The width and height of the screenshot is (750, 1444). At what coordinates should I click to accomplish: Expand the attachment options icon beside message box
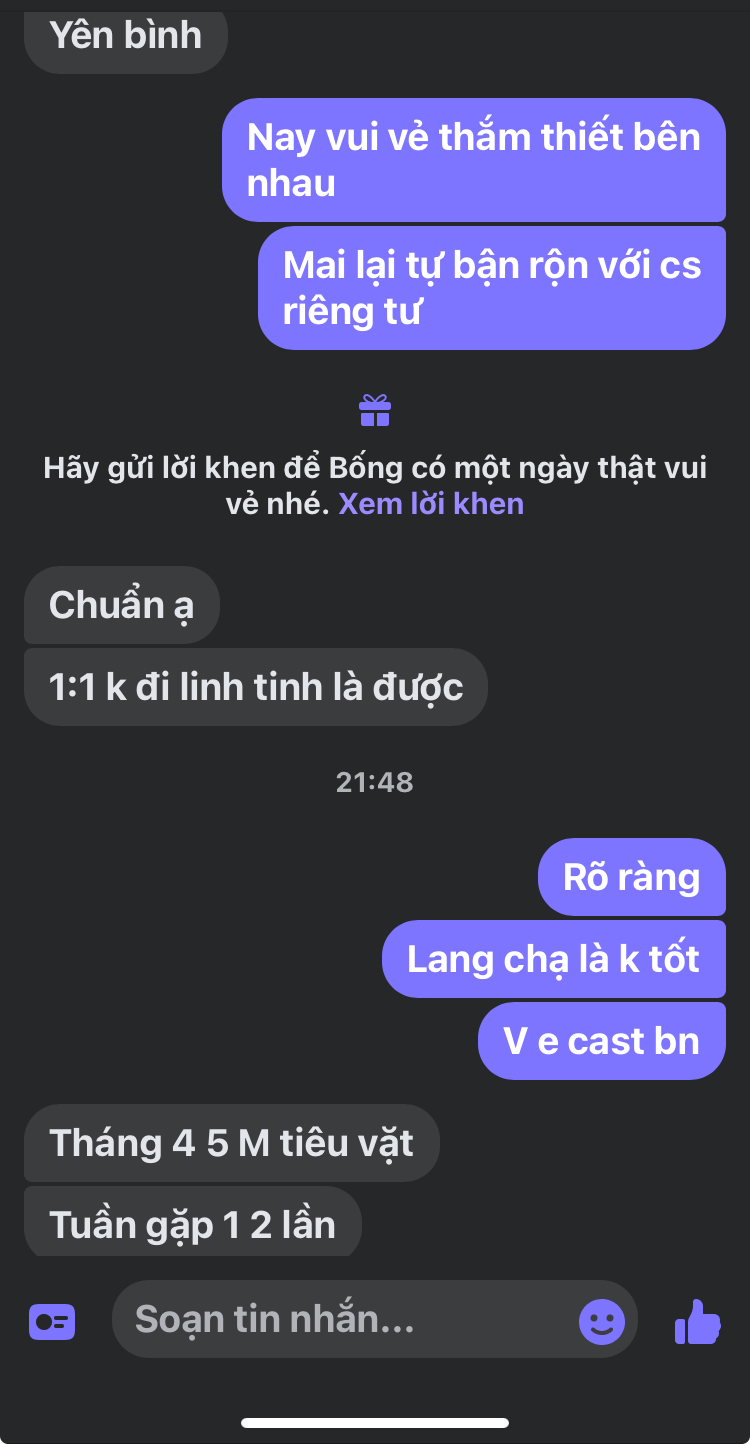(52, 1322)
